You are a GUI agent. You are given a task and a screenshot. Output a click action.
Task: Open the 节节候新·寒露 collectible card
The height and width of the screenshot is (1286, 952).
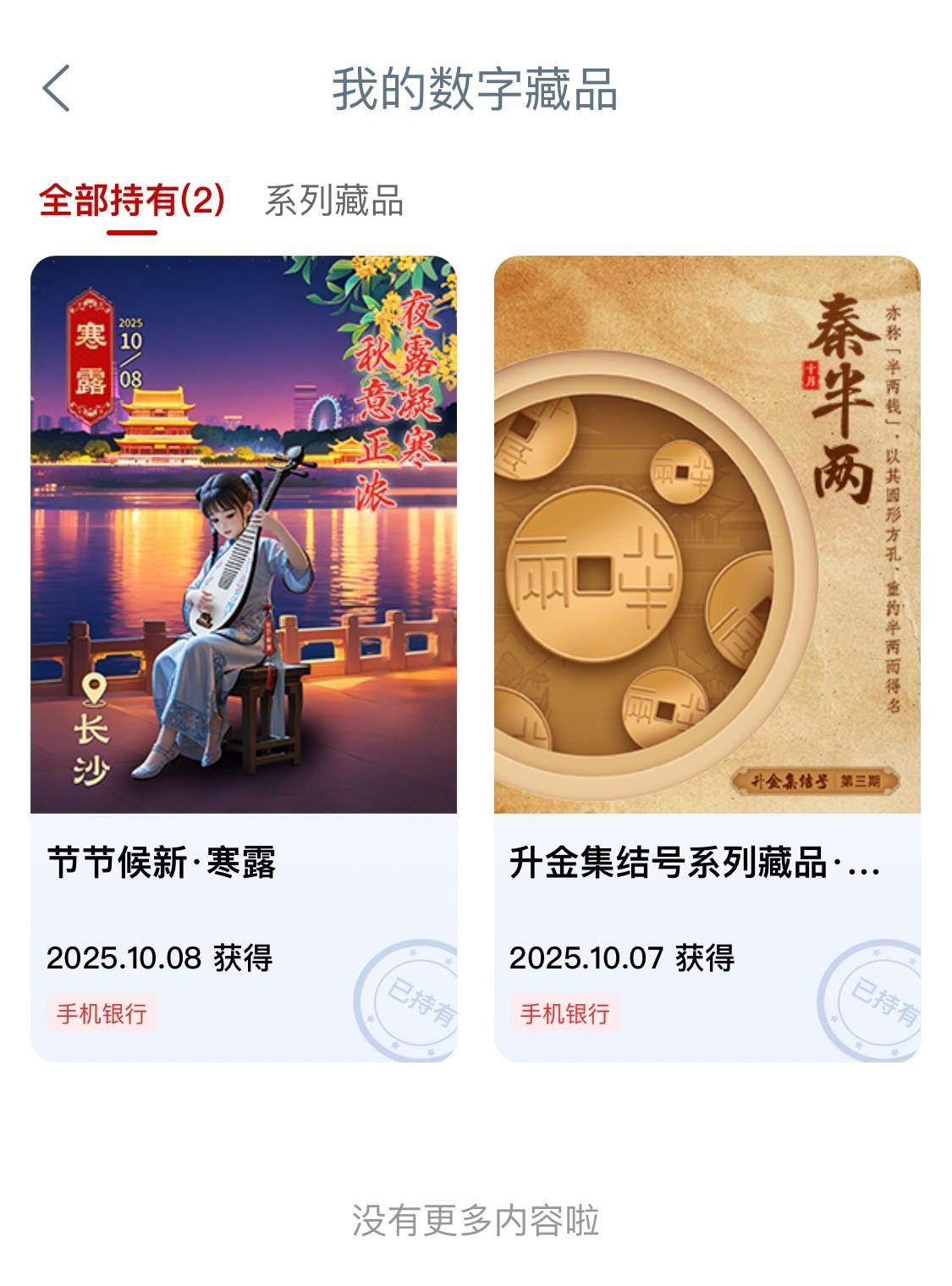pyautogui.click(x=244, y=658)
